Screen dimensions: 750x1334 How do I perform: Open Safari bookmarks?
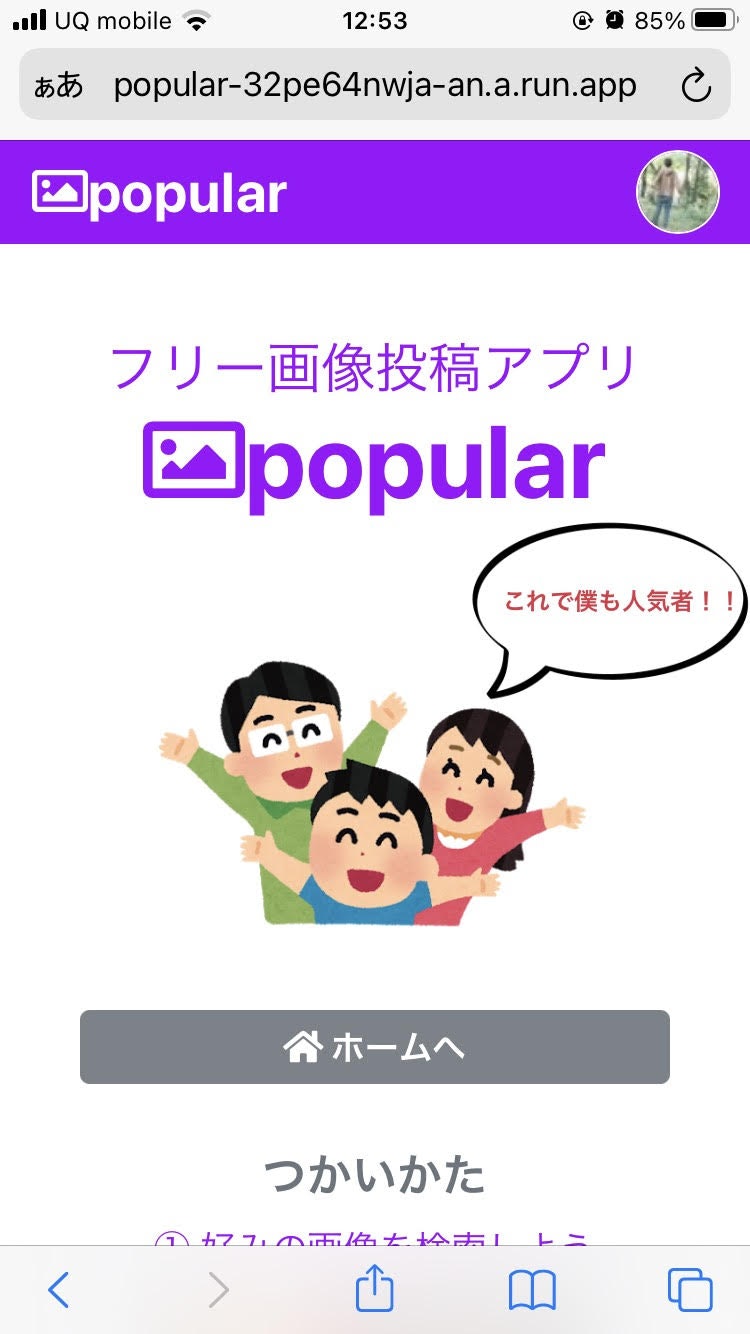(532, 1290)
